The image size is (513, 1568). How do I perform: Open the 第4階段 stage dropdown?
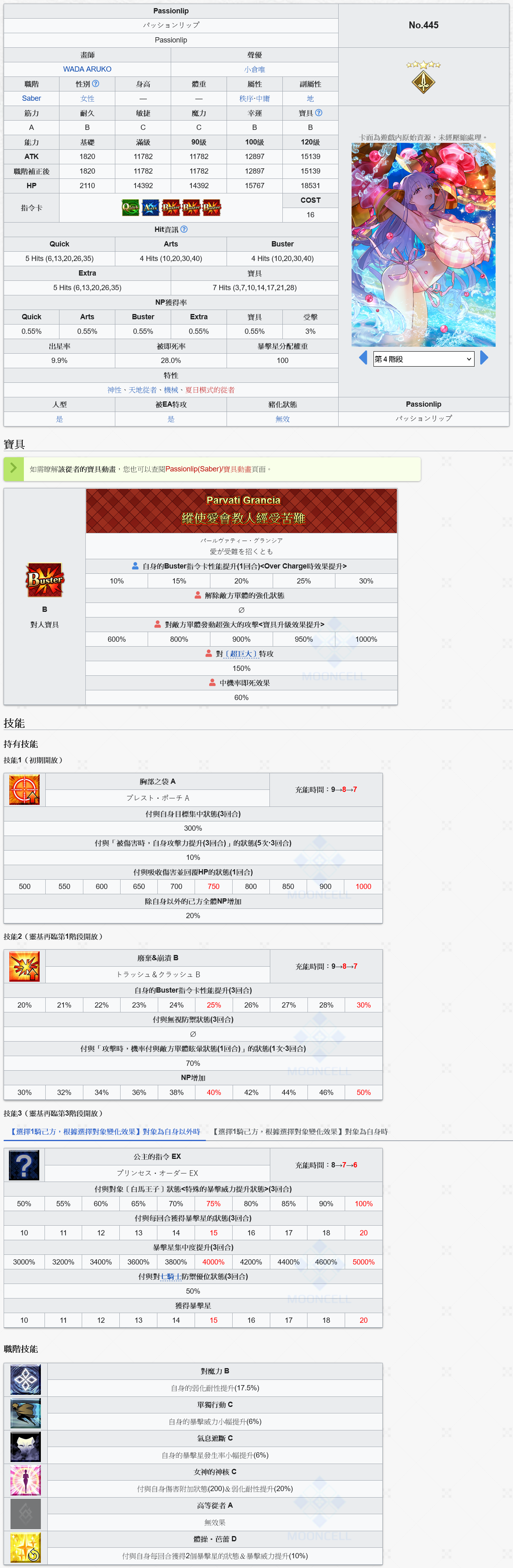(423, 359)
